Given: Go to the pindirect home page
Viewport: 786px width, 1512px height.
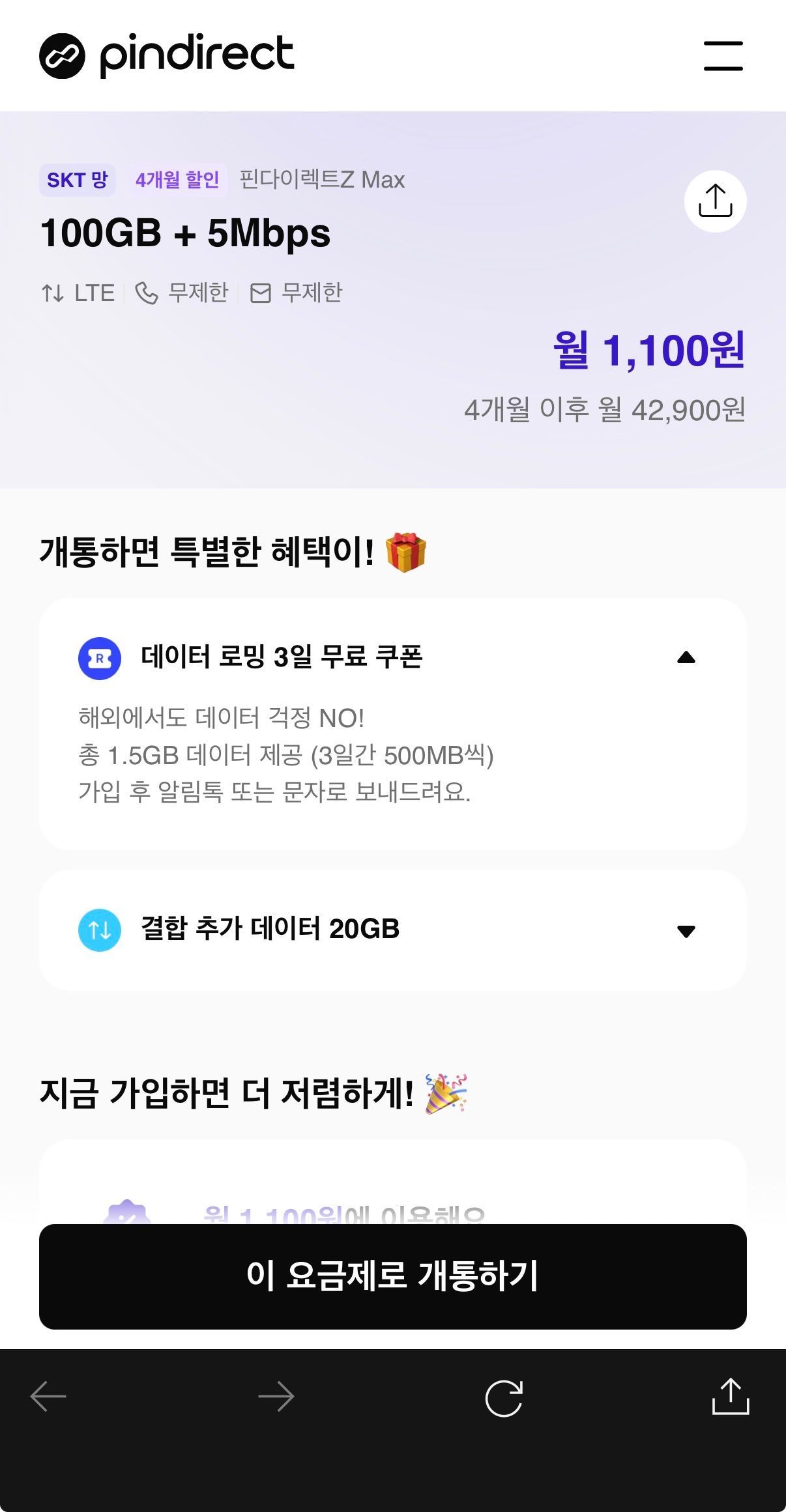Looking at the screenshot, I should [x=167, y=56].
